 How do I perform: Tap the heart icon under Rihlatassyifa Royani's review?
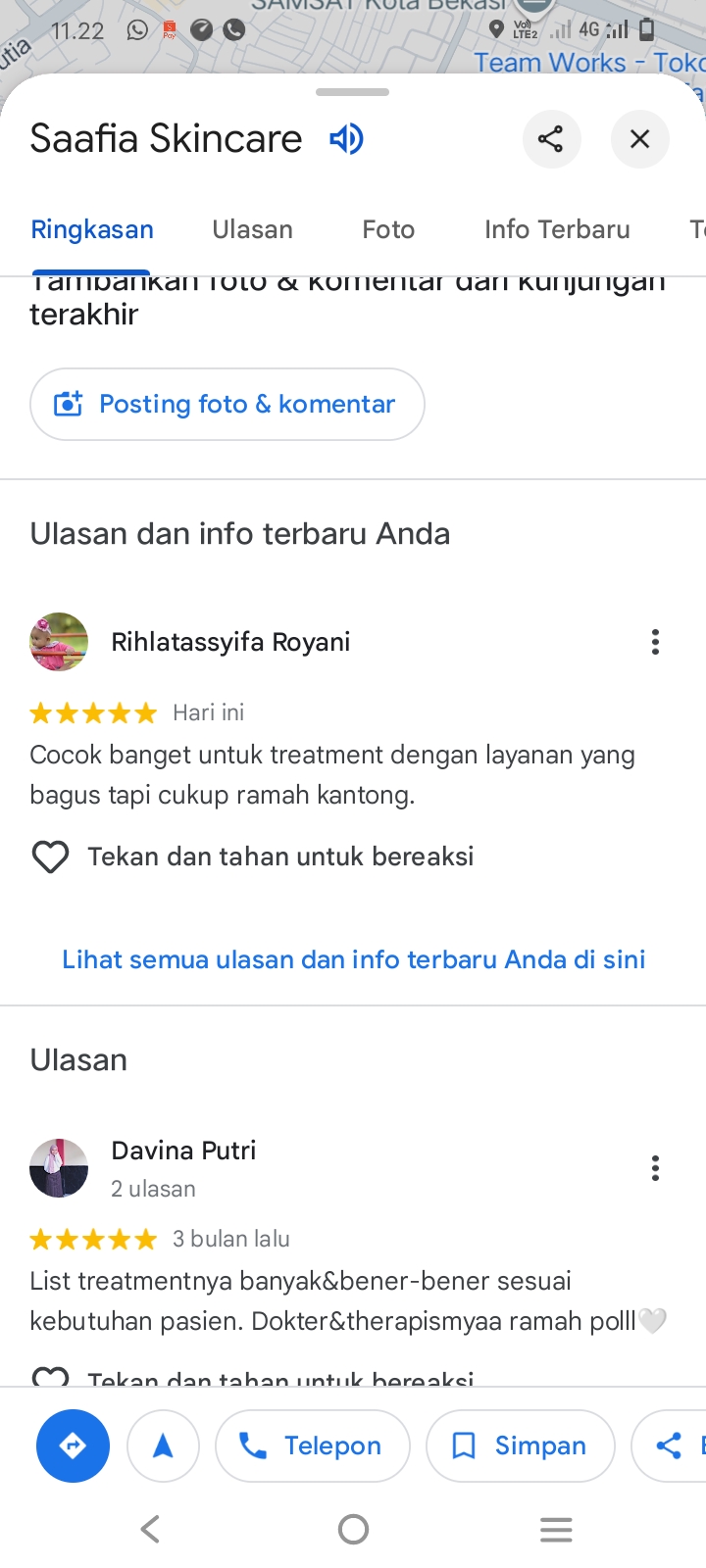[50, 857]
